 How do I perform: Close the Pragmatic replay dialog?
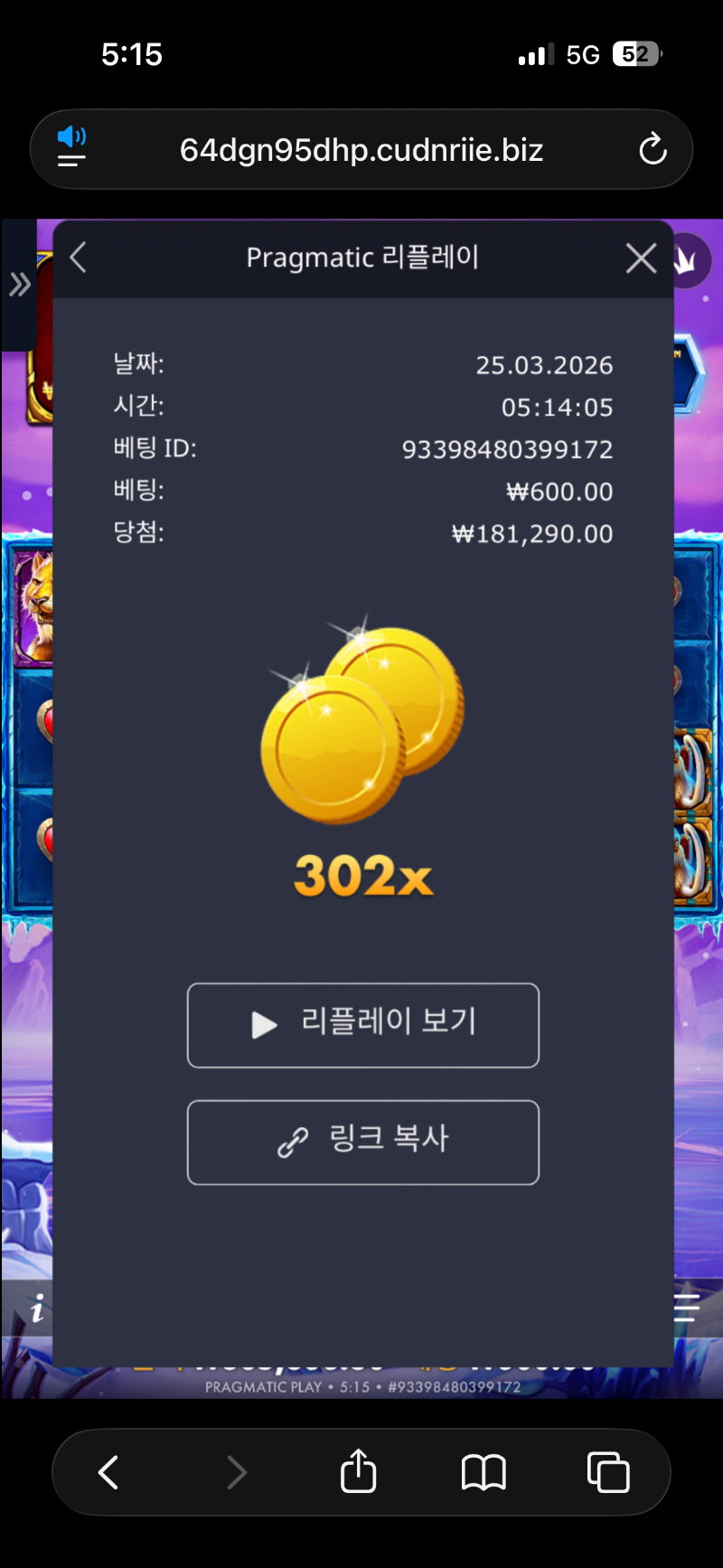click(641, 258)
